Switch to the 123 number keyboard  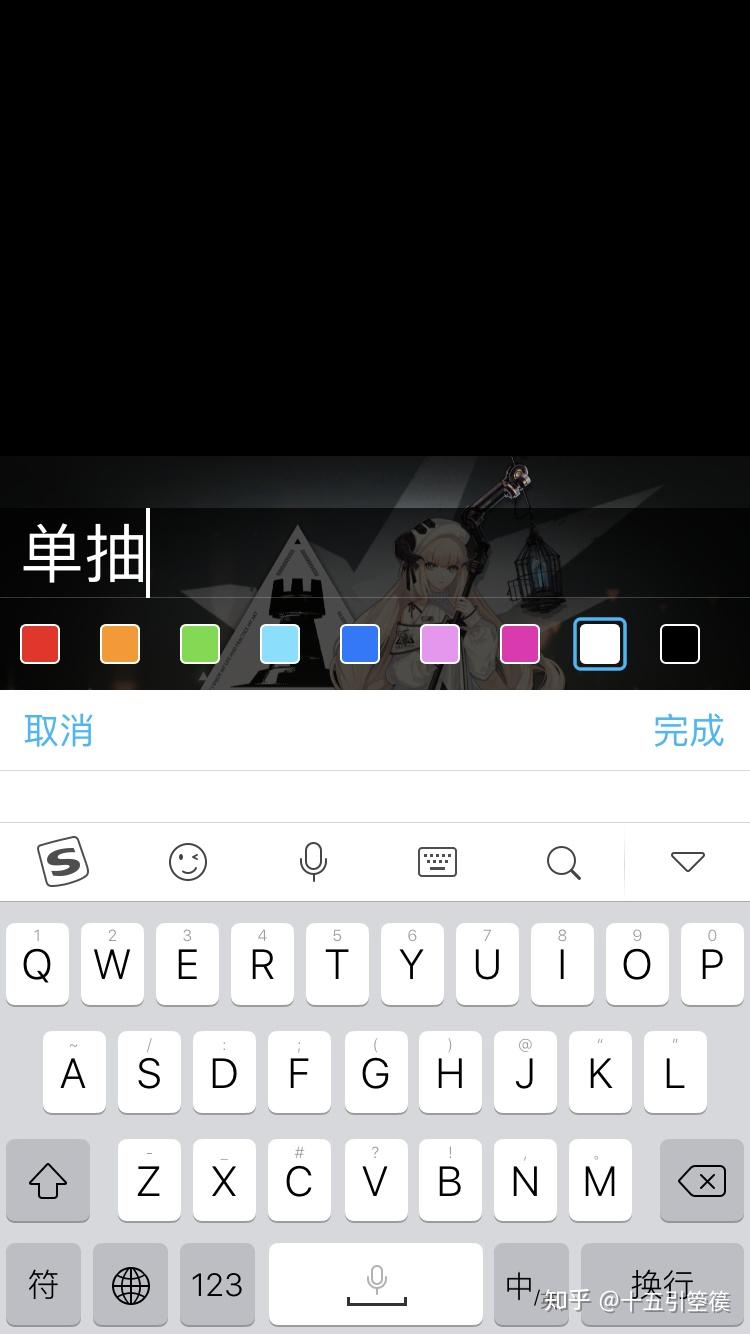(217, 1284)
